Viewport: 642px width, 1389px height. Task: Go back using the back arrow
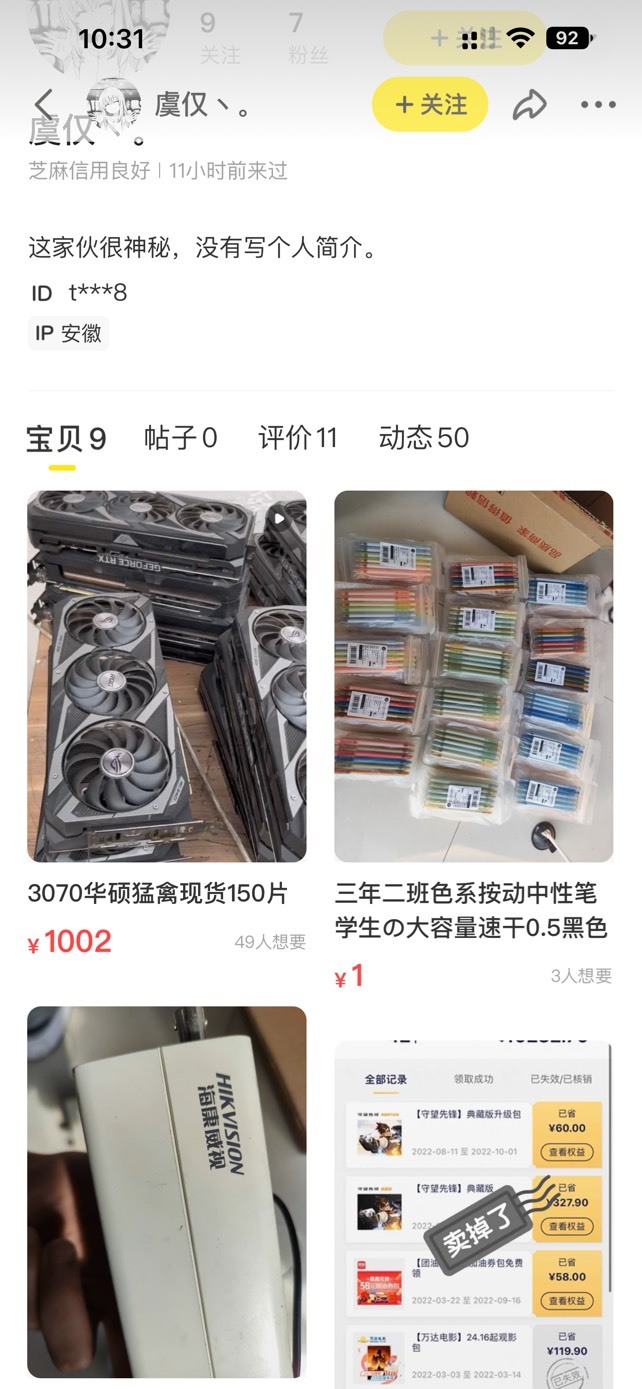pyautogui.click(x=44, y=104)
